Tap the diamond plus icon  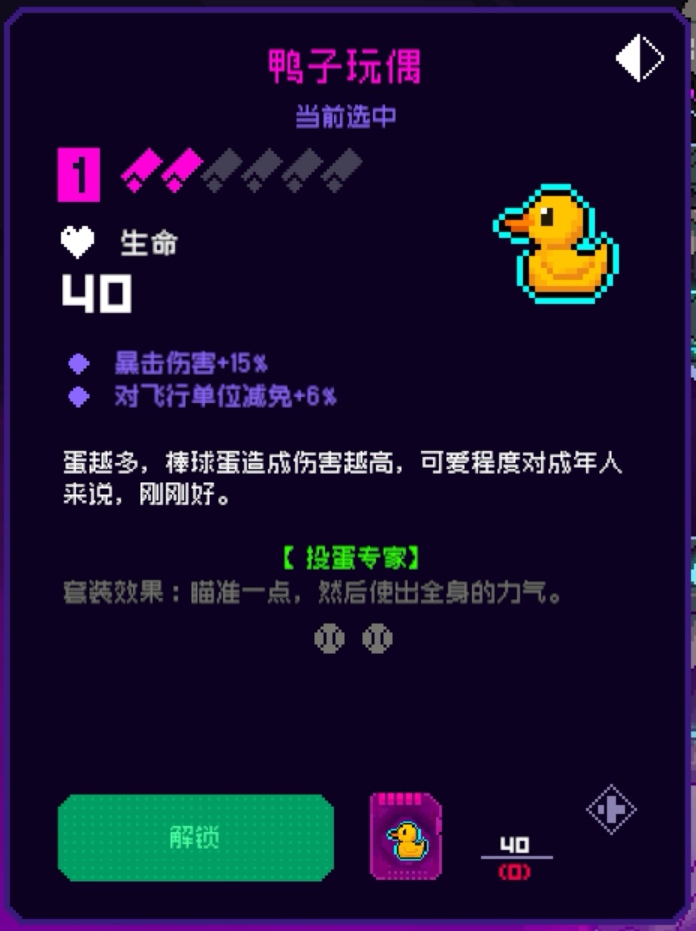[x=611, y=809]
